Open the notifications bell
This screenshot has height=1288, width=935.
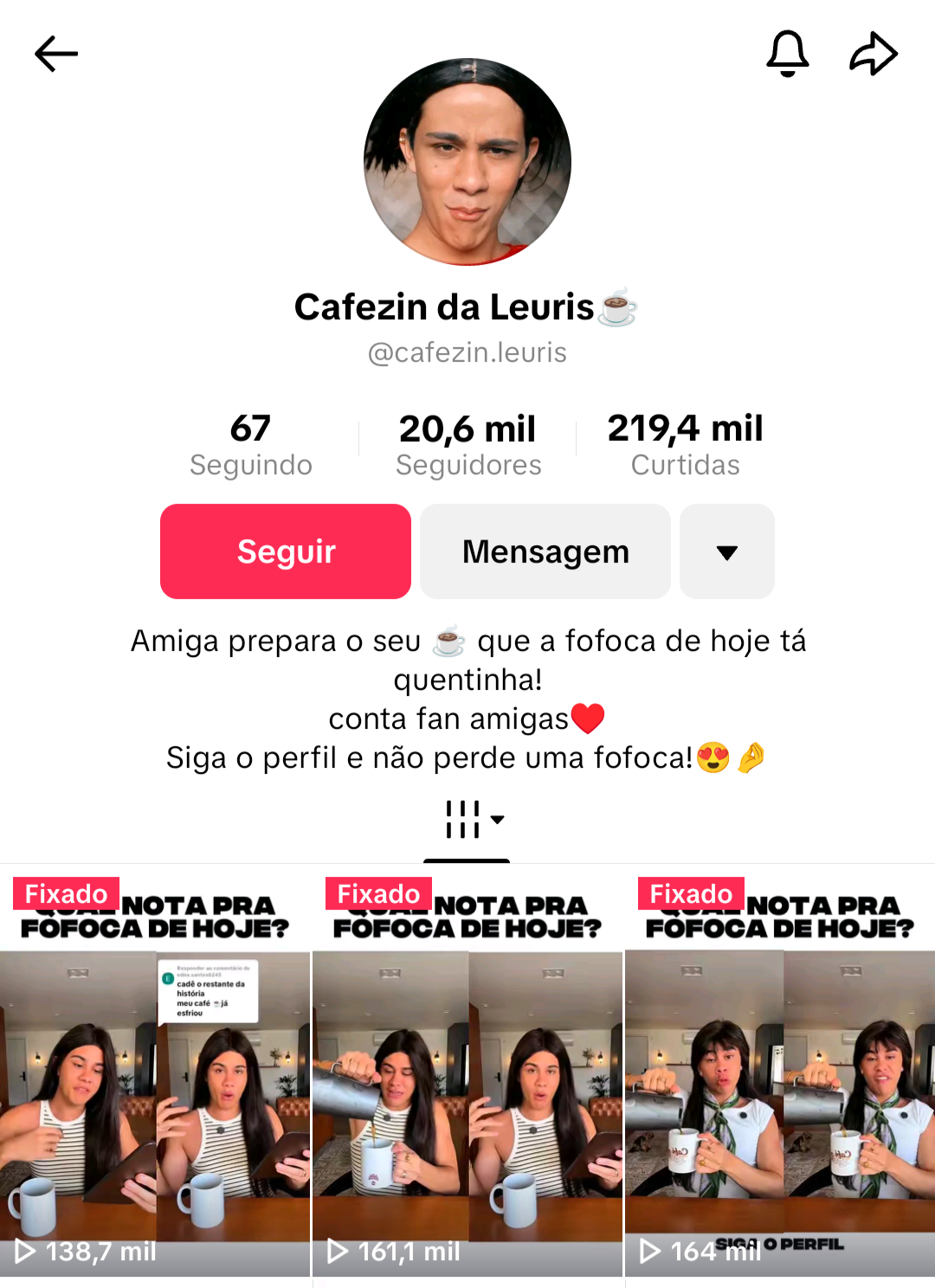click(787, 54)
